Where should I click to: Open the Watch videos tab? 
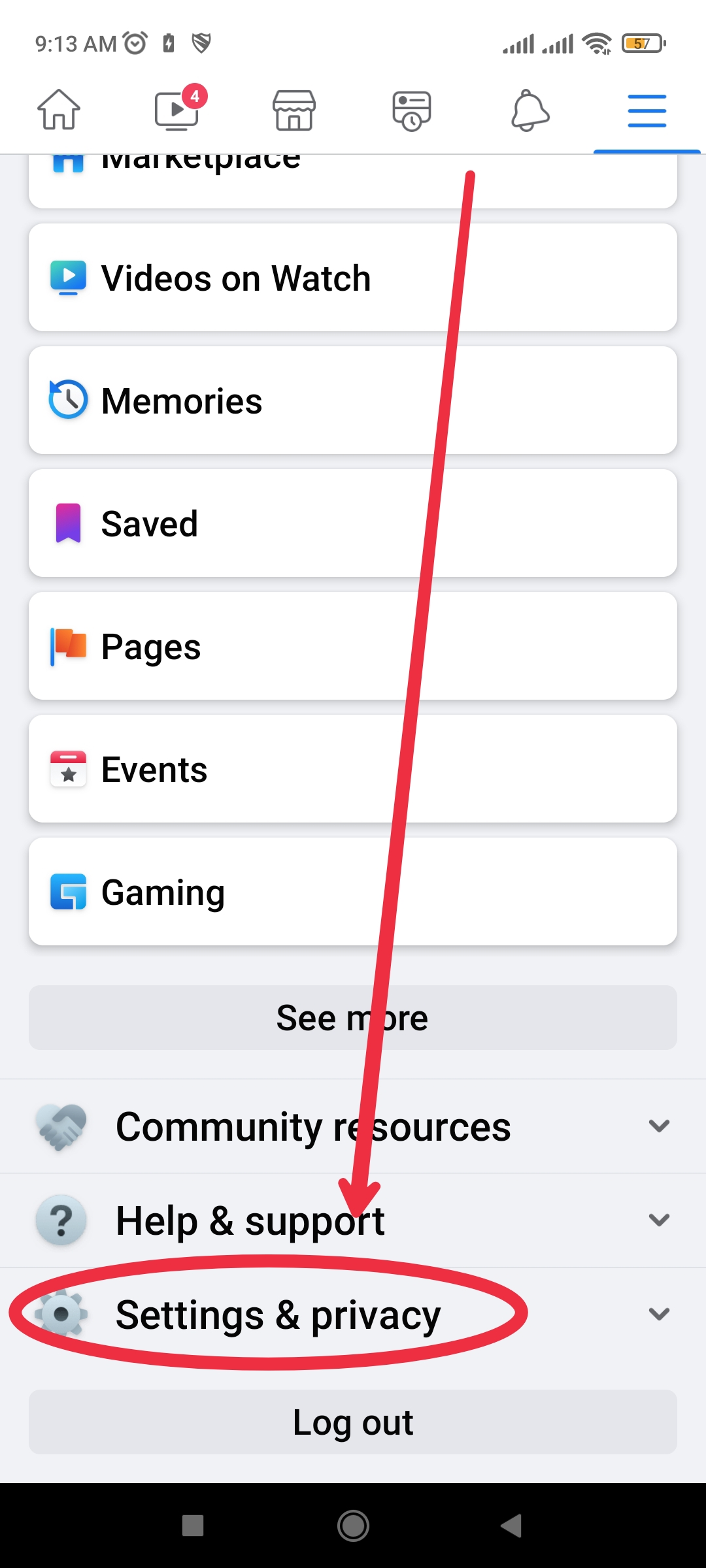pyautogui.click(x=176, y=110)
